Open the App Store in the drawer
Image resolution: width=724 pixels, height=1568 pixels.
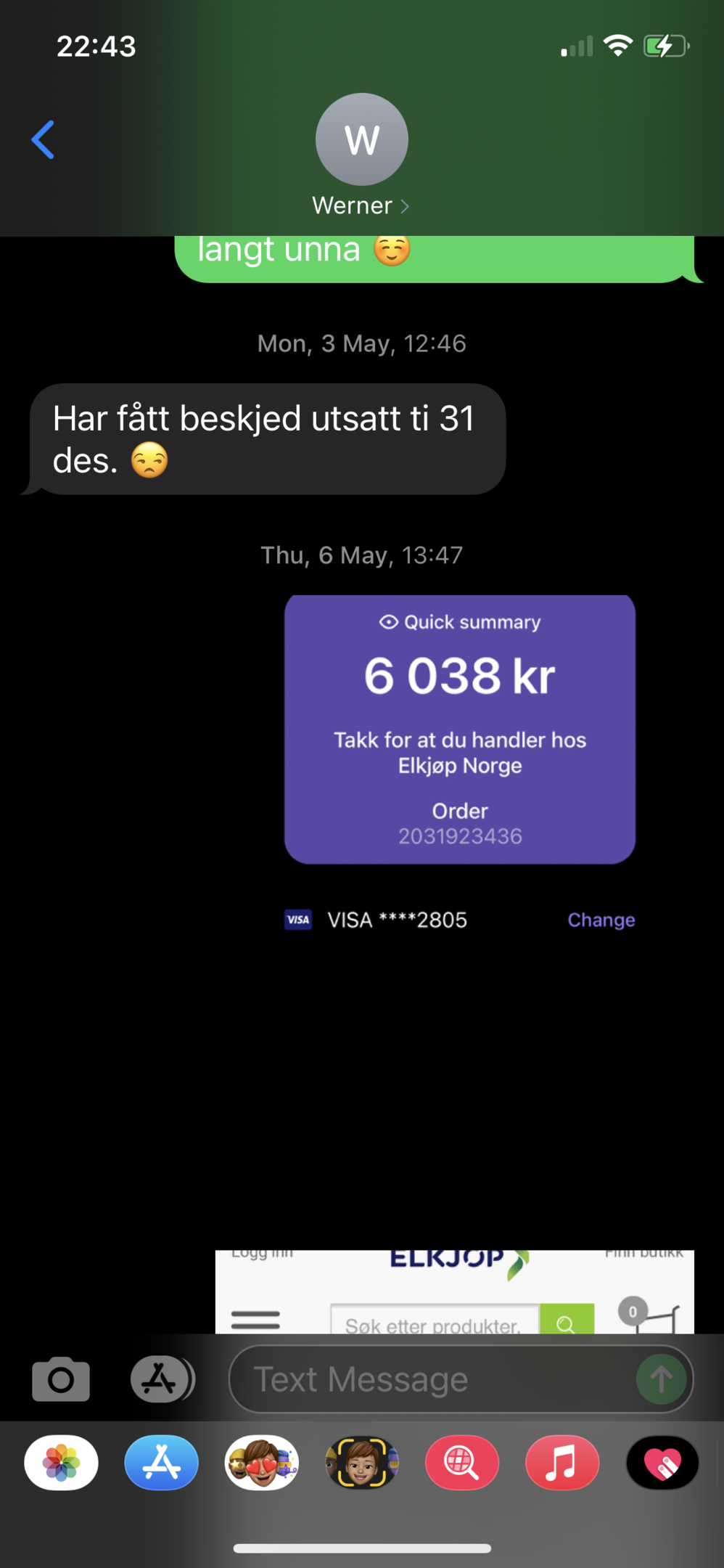click(x=162, y=1463)
